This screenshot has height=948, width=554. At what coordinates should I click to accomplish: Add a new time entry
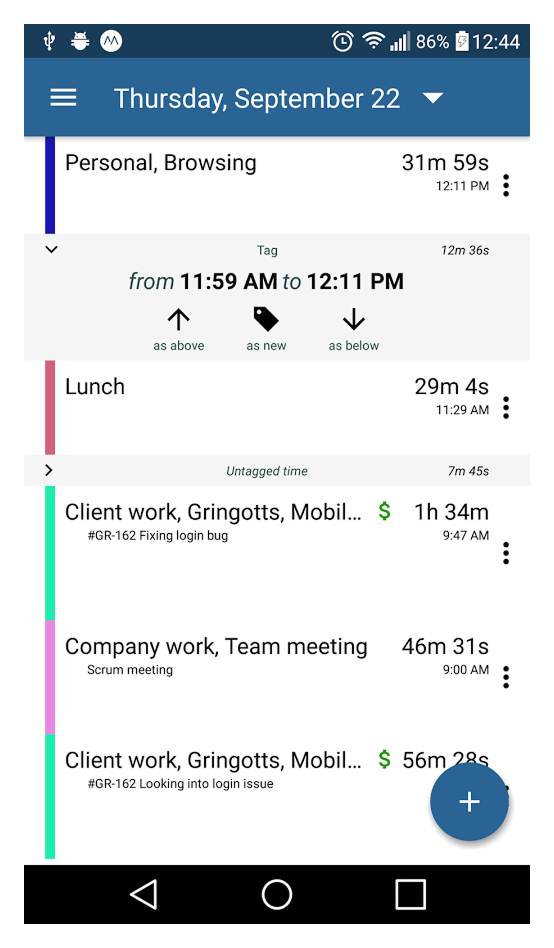click(x=469, y=802)
